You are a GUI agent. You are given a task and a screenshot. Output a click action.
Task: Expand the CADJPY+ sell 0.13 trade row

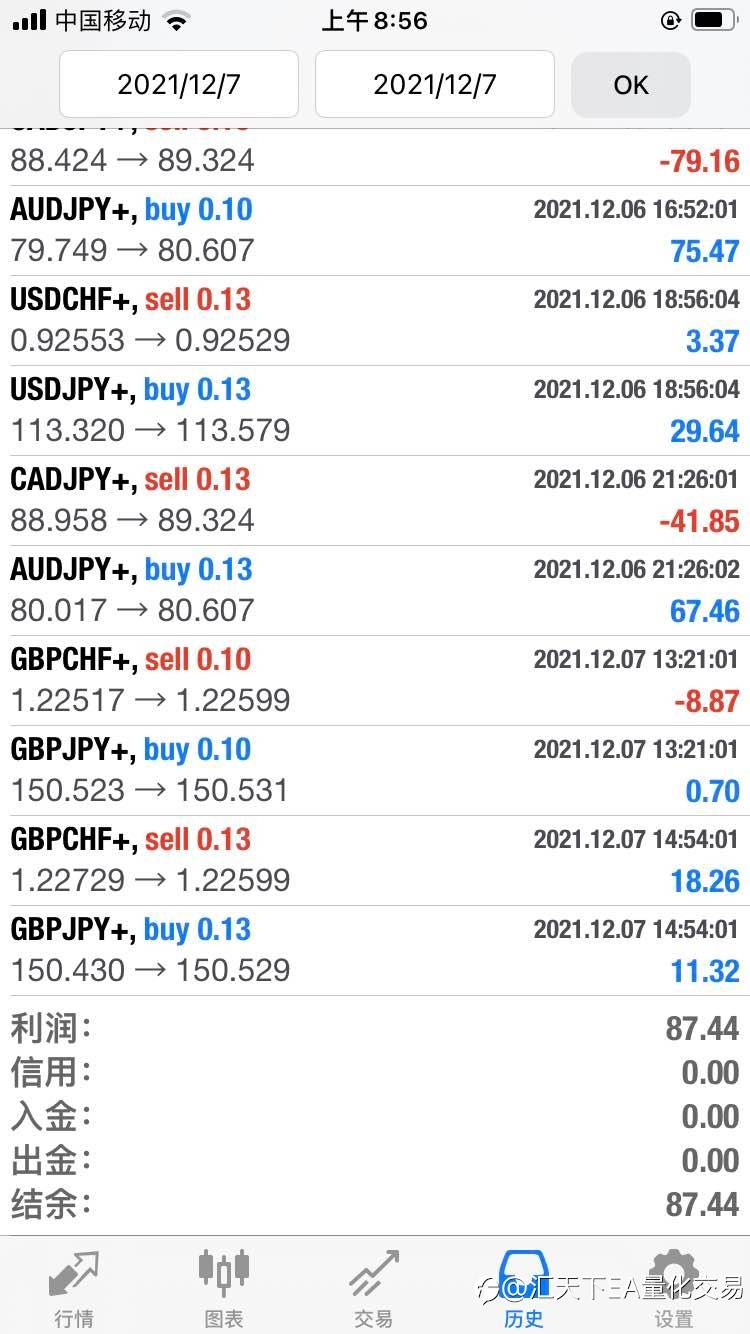tap(375, 501)
